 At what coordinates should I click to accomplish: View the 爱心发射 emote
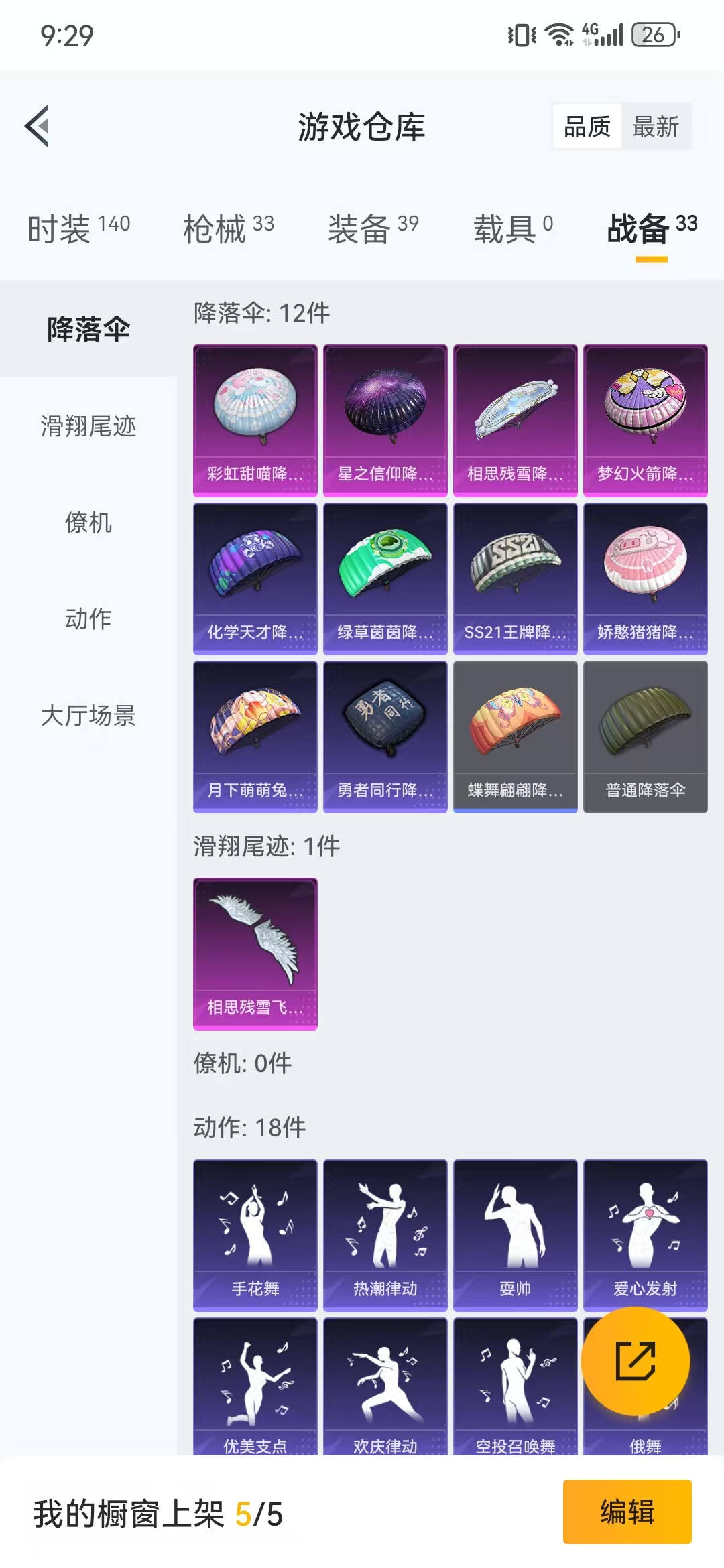pyautogui.click(x=646, y=1236)
